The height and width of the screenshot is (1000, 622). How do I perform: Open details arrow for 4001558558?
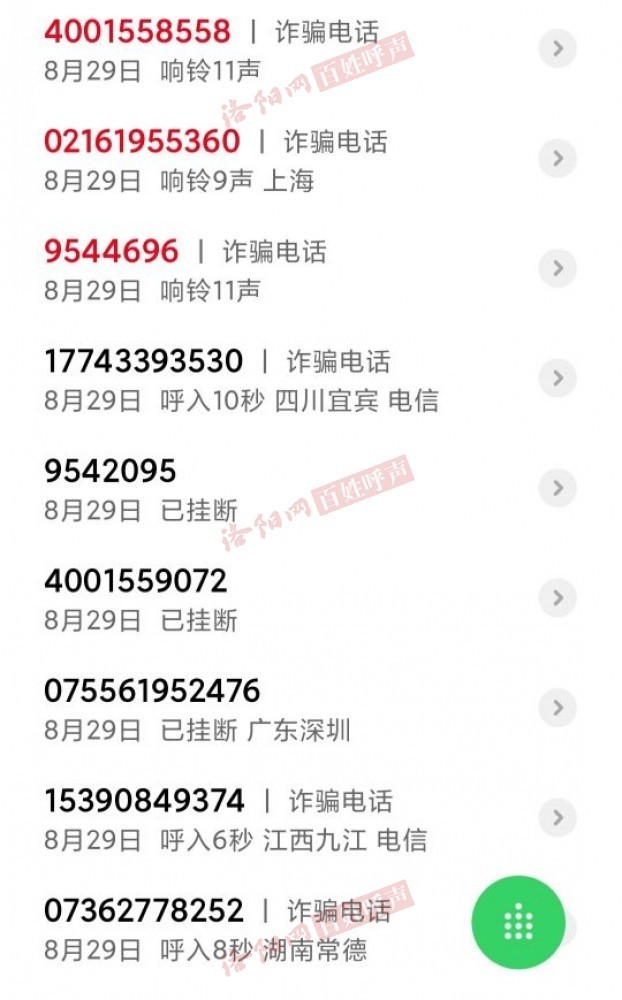pyautogui.click(x=558, y=48)
